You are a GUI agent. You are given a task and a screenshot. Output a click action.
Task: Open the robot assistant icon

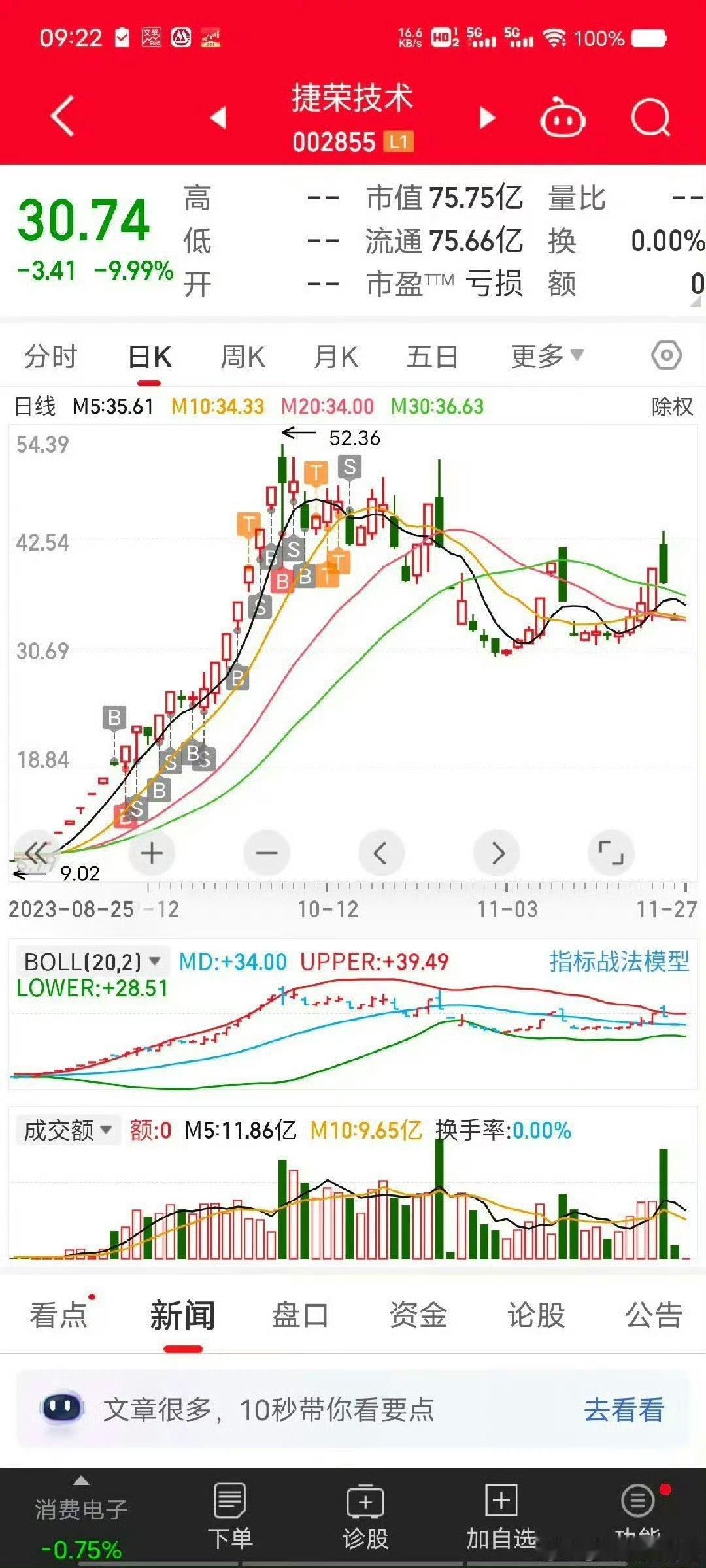[562, 118]
